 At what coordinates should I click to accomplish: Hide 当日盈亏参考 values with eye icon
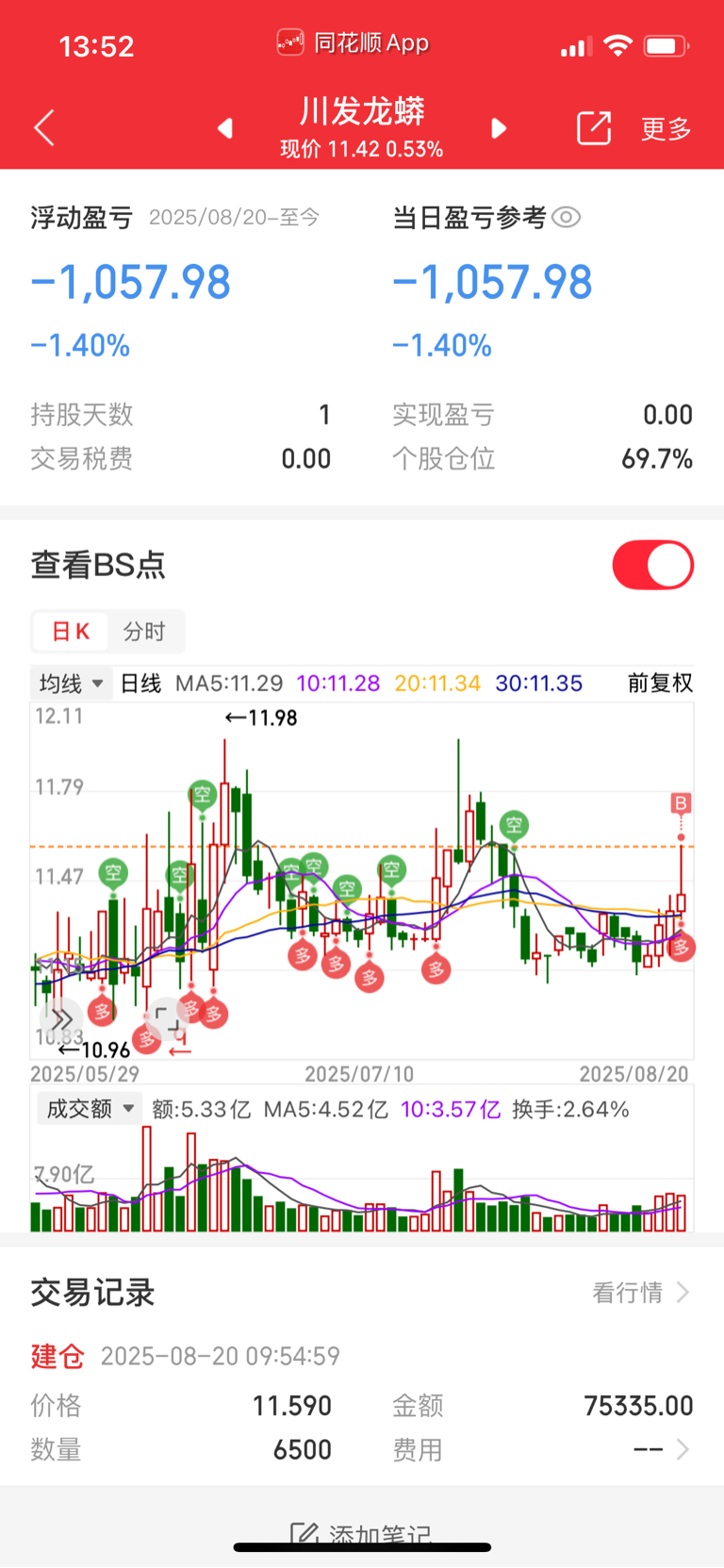coord(566,218)
